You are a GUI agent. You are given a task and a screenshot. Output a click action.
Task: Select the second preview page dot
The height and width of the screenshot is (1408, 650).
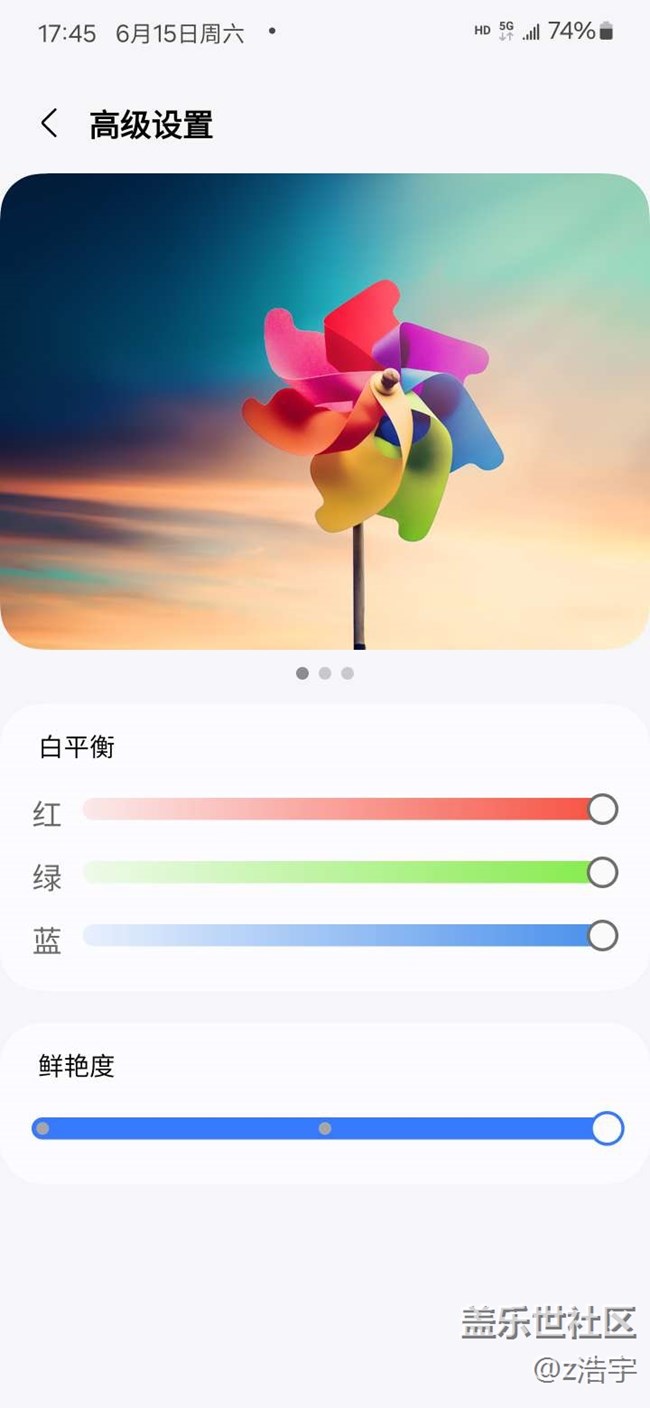coord(325,673)
